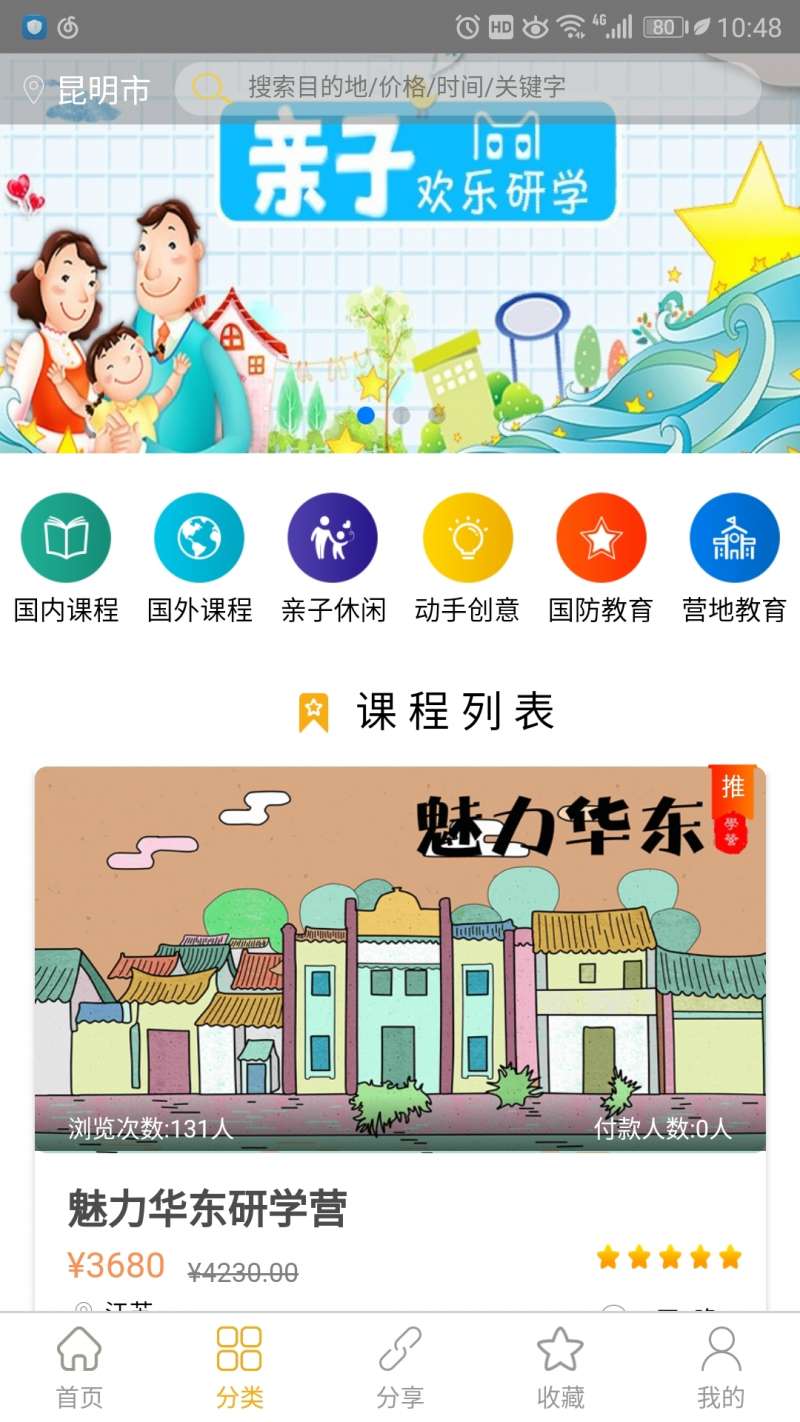Switch to the 首页 tab

[79, 1367]
